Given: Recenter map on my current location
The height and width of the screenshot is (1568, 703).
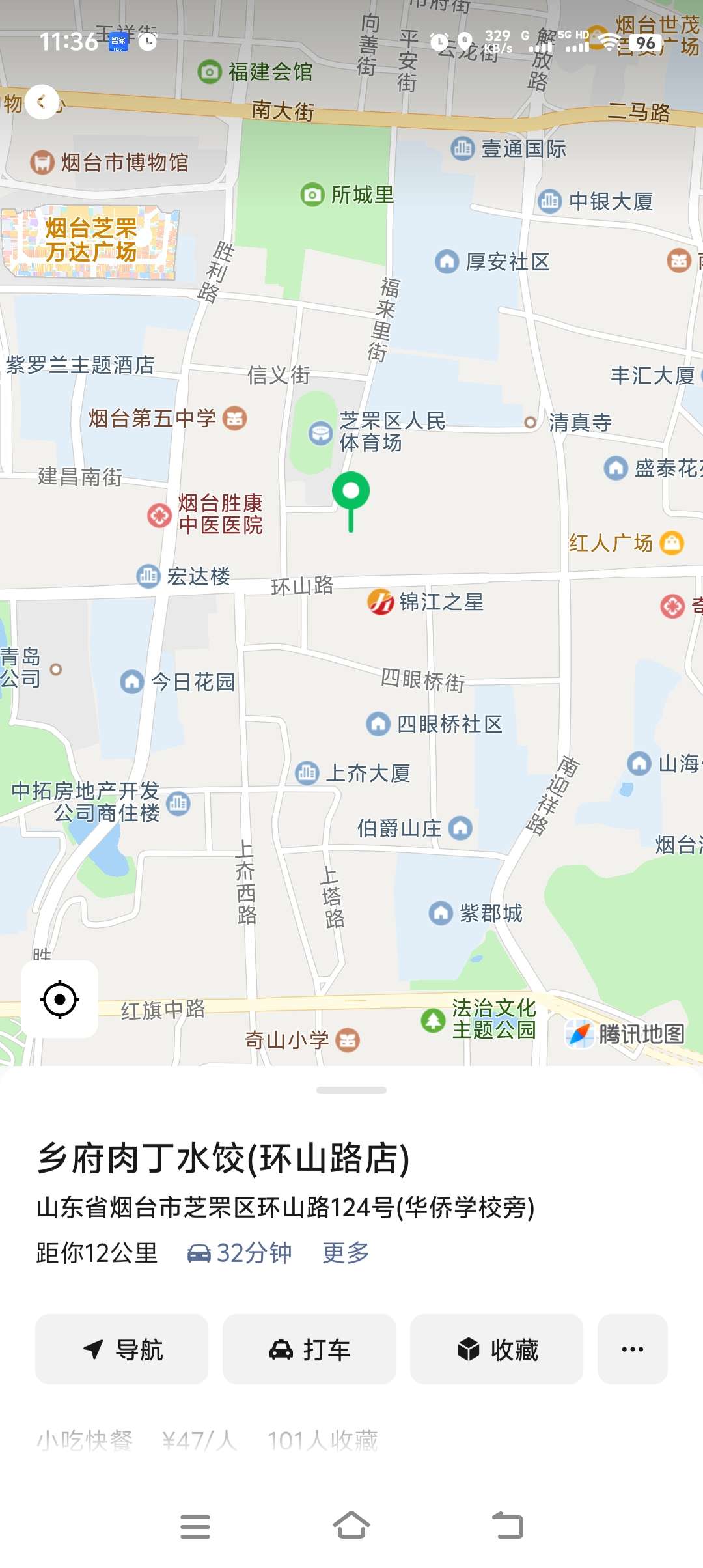Looking at the screenshot, I should (x=60, y=999).
